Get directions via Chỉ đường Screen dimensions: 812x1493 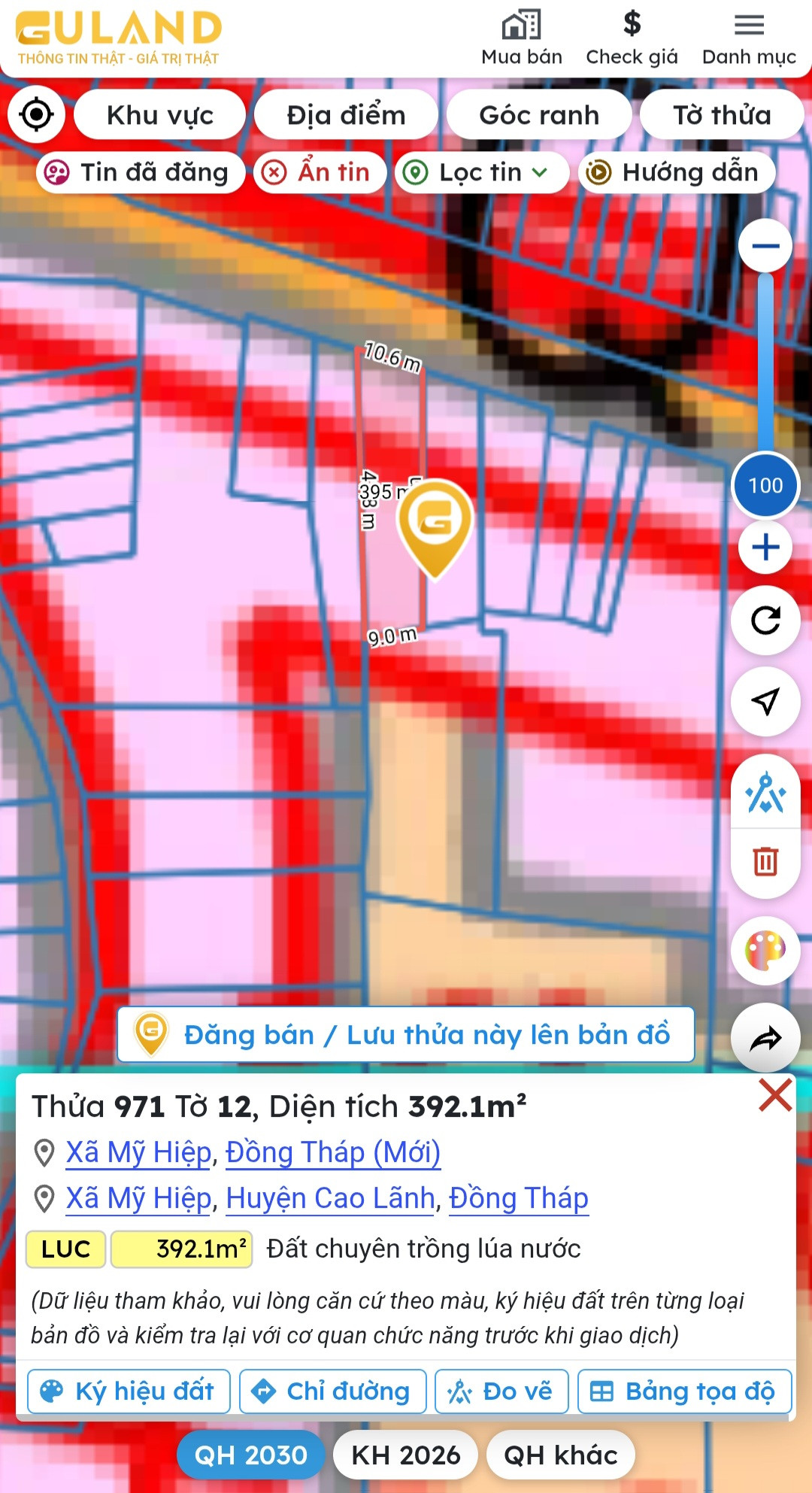[x=333, y=1391]
